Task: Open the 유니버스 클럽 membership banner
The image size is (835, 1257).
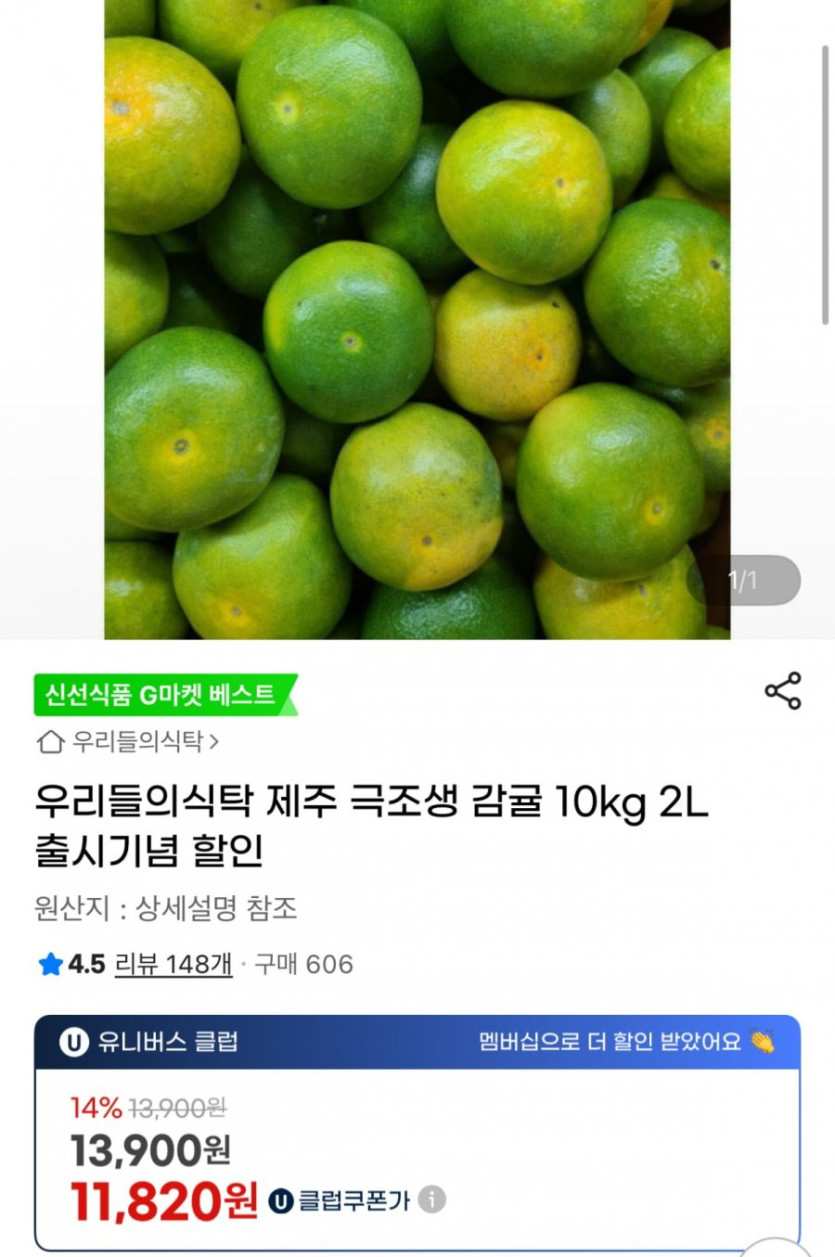Action: (417, 1042)
